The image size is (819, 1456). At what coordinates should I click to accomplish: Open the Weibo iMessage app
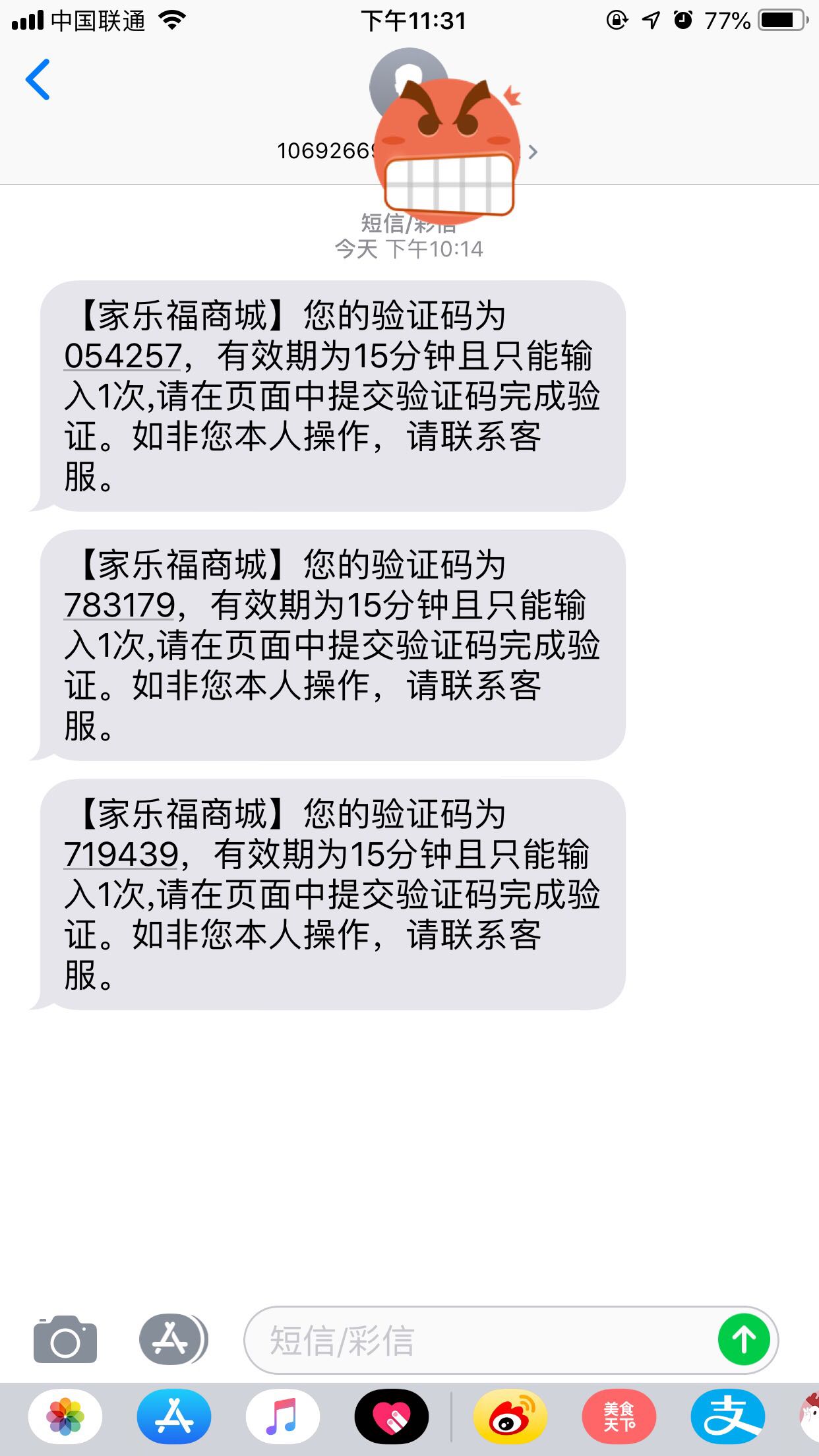point(510,1416)
